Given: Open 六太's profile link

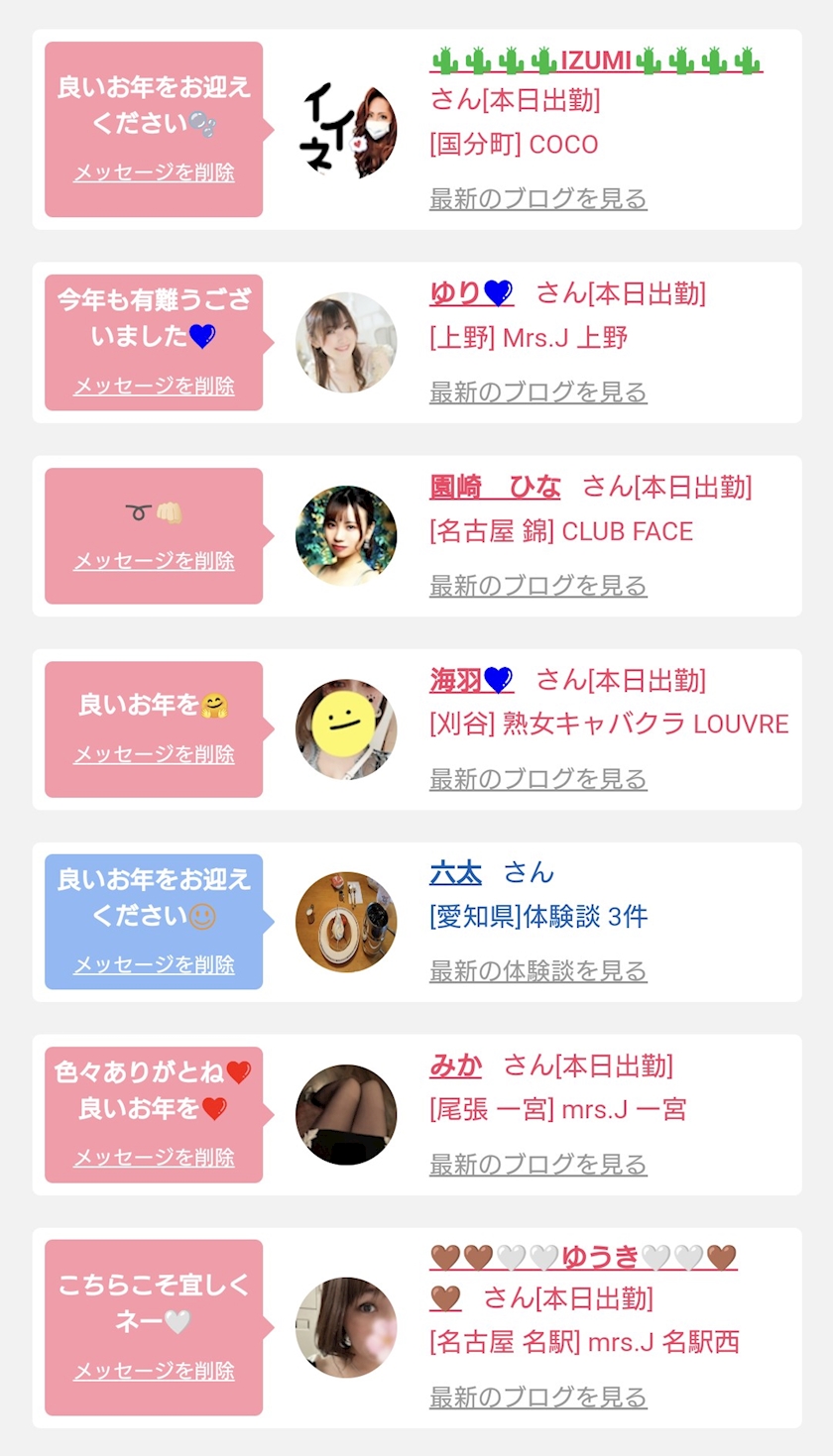Looking at the screenshot, I should coord(455,872).
